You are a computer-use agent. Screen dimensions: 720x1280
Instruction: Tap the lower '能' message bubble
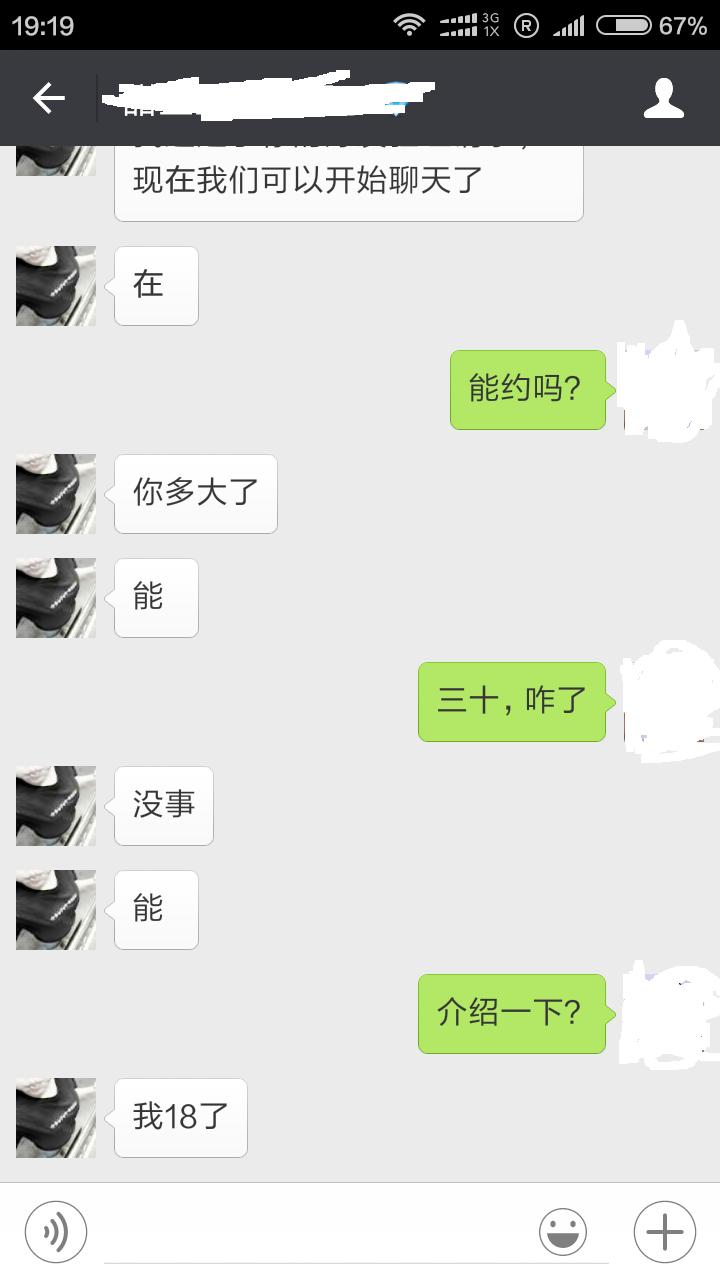click(155, 909)
